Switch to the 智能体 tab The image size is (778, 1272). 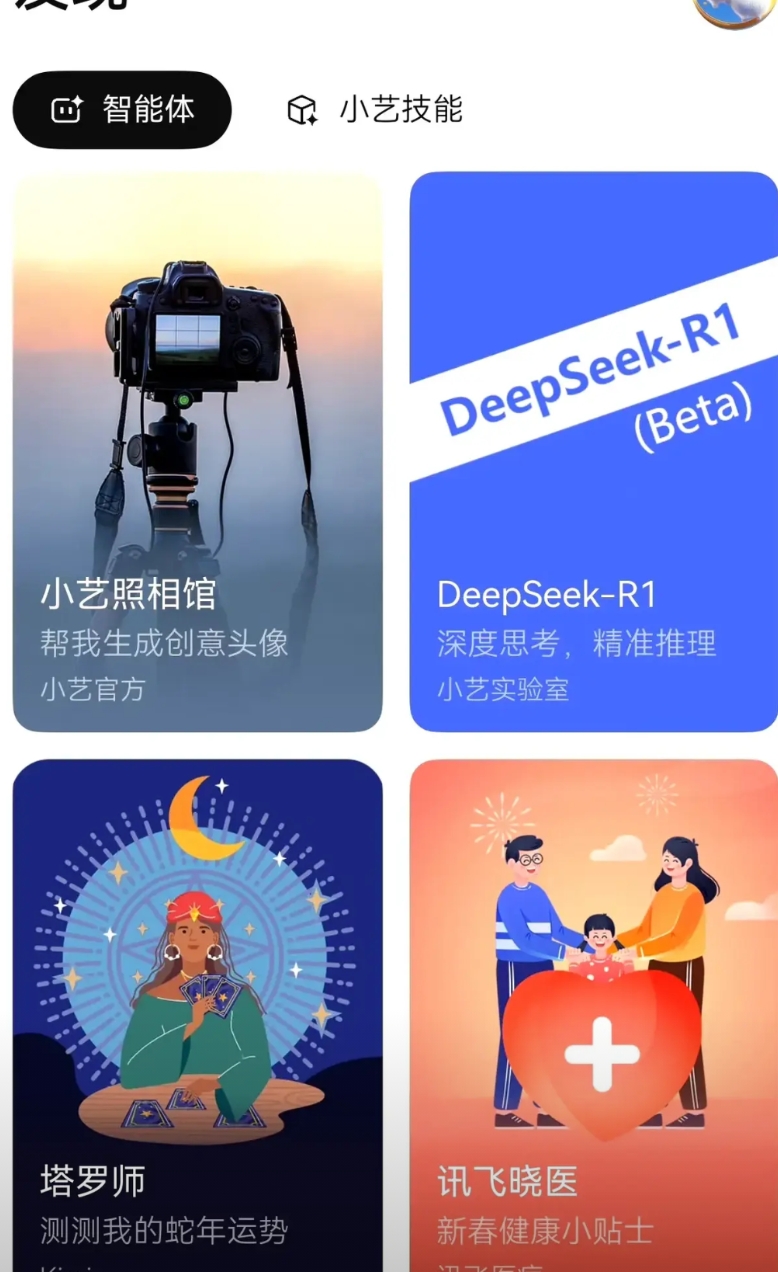[x=122, y=110]
